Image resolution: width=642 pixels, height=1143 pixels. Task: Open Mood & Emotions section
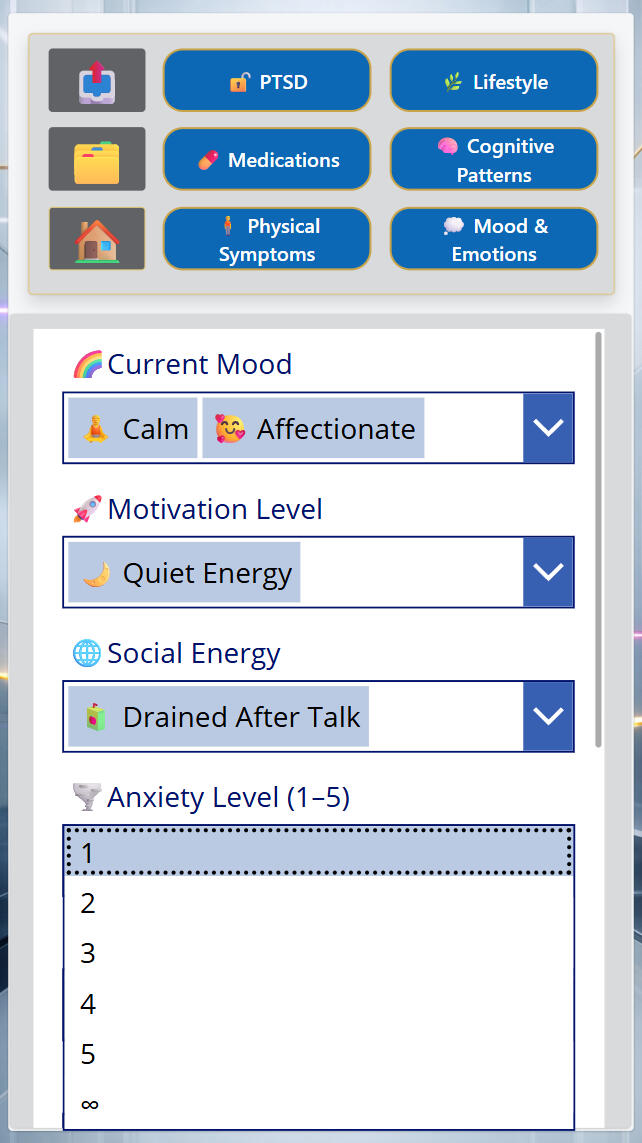pyautogui.click(x=494, y=239)
